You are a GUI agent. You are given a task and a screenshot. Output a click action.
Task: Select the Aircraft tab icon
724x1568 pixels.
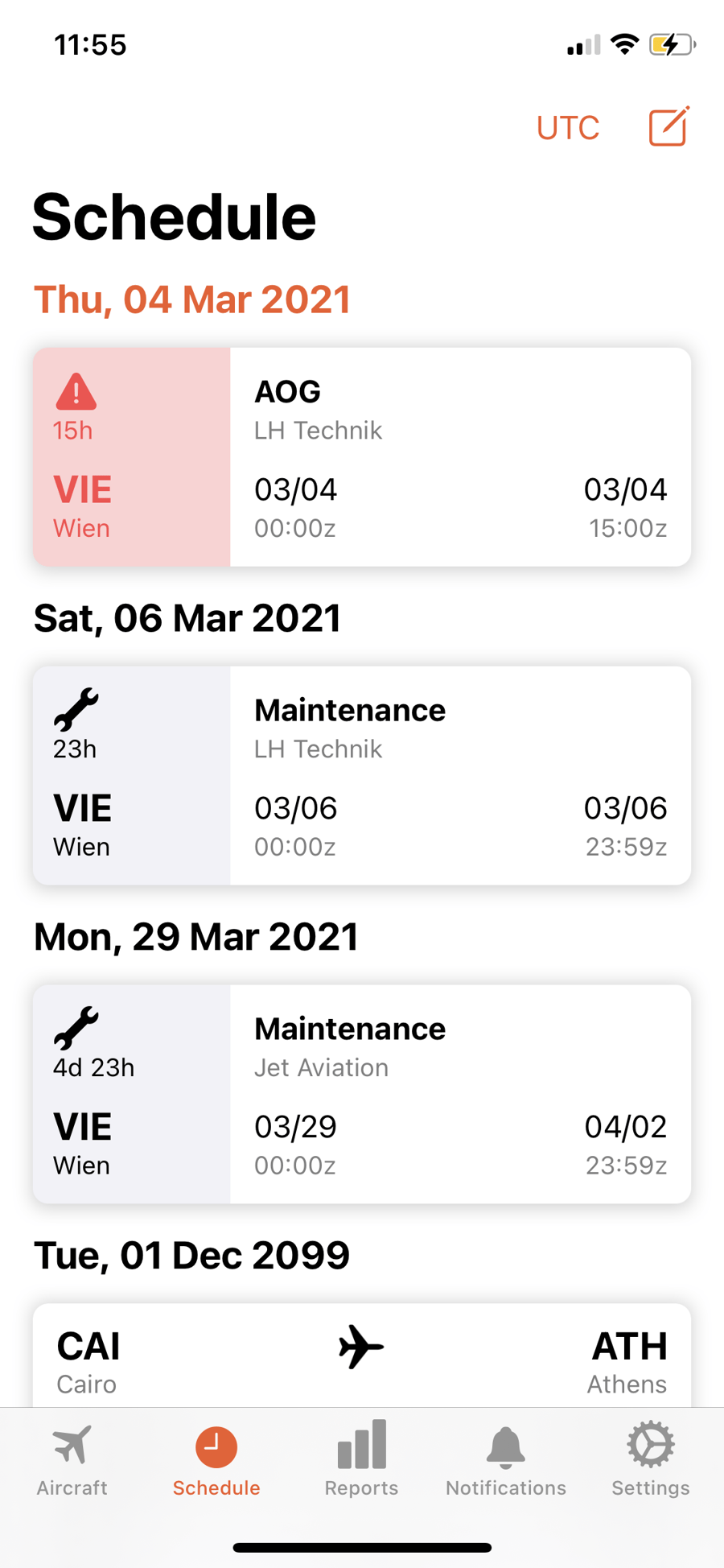[71, 1443]
